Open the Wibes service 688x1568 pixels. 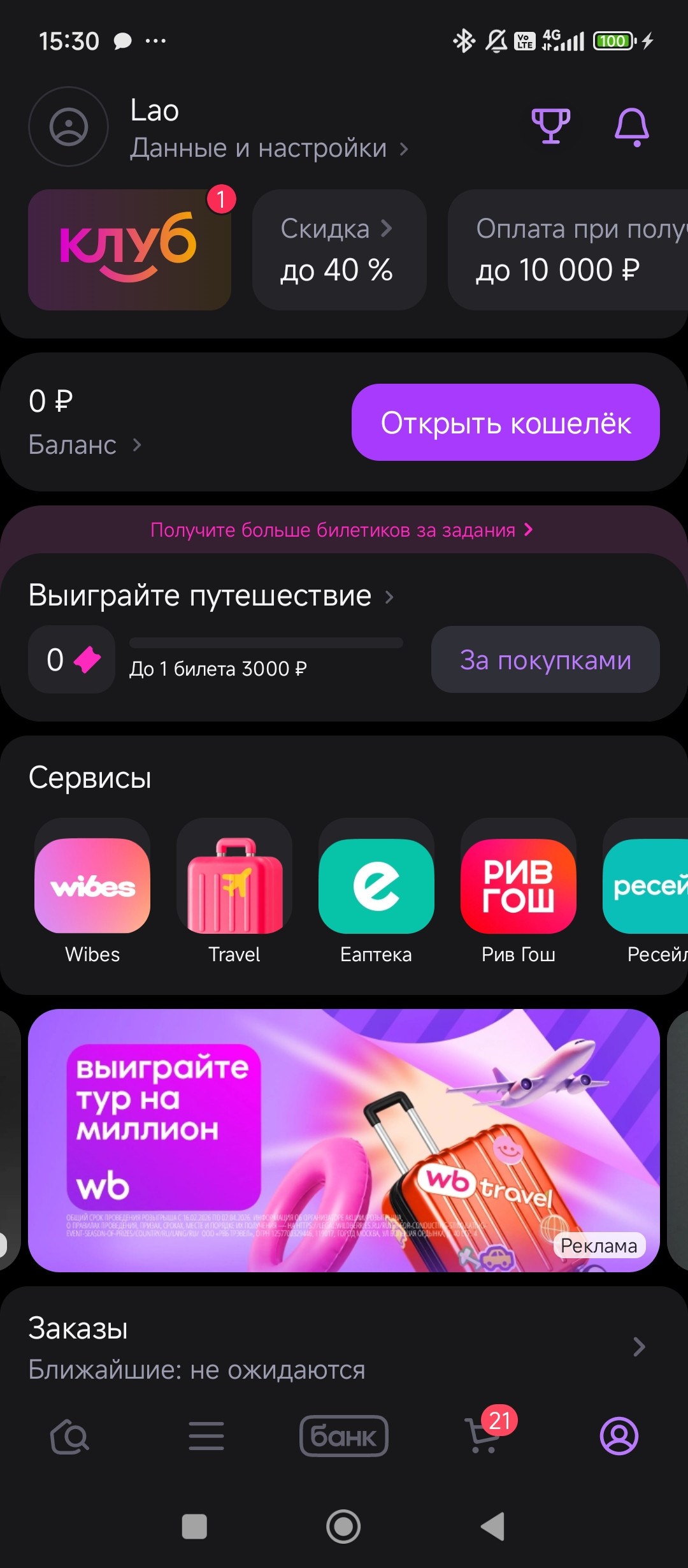pyautogui.click(x=92, y=892)
